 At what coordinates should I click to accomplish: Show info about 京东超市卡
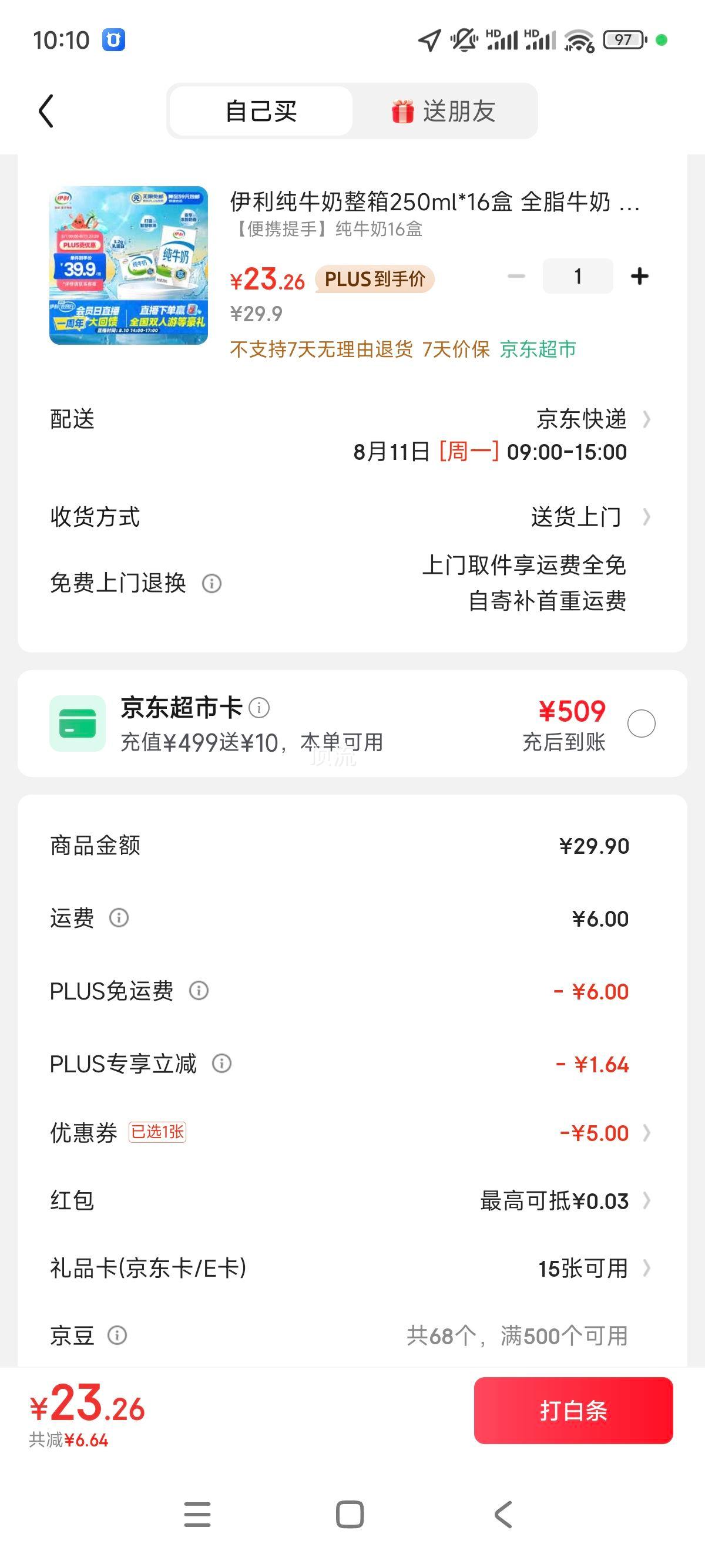click(259, 708)
